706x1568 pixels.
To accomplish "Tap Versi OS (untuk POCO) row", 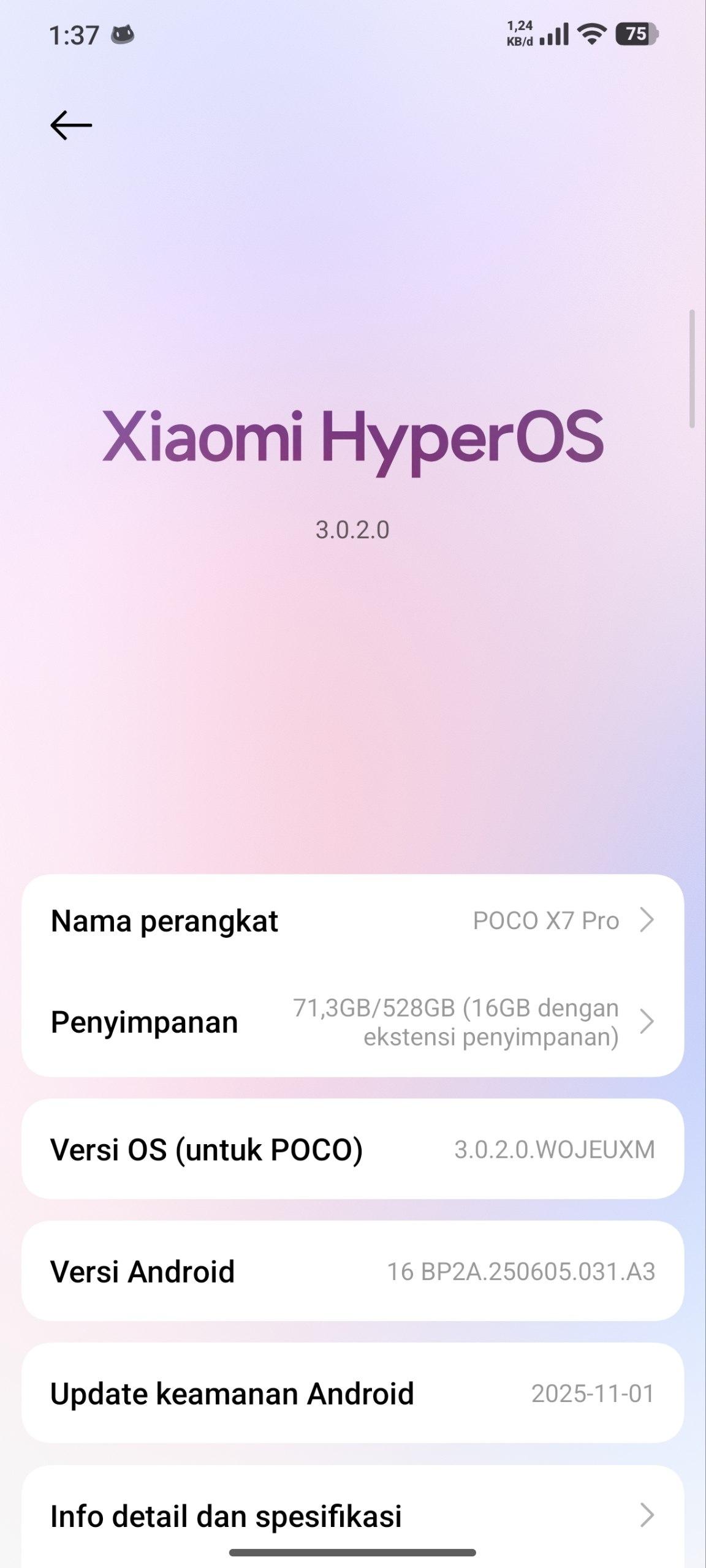I will tap(352, 1149).
